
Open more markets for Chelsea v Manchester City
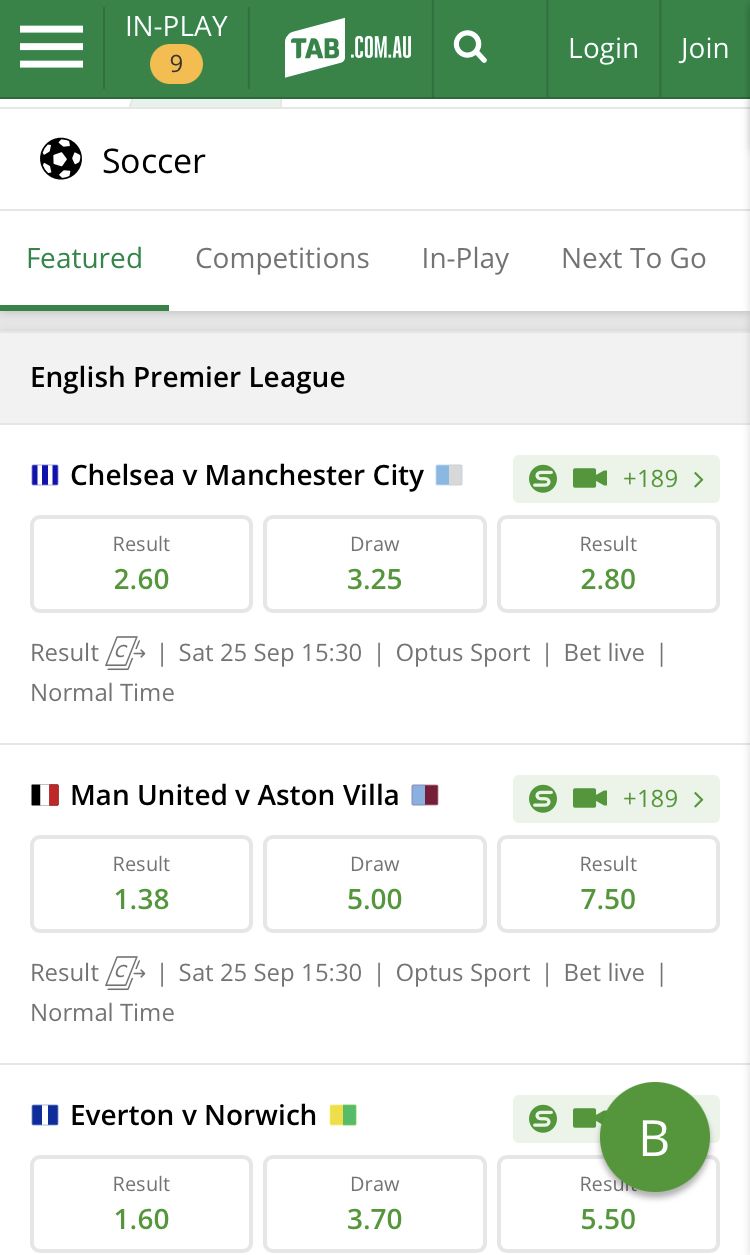pyautogui.click(x=616, y=479)
